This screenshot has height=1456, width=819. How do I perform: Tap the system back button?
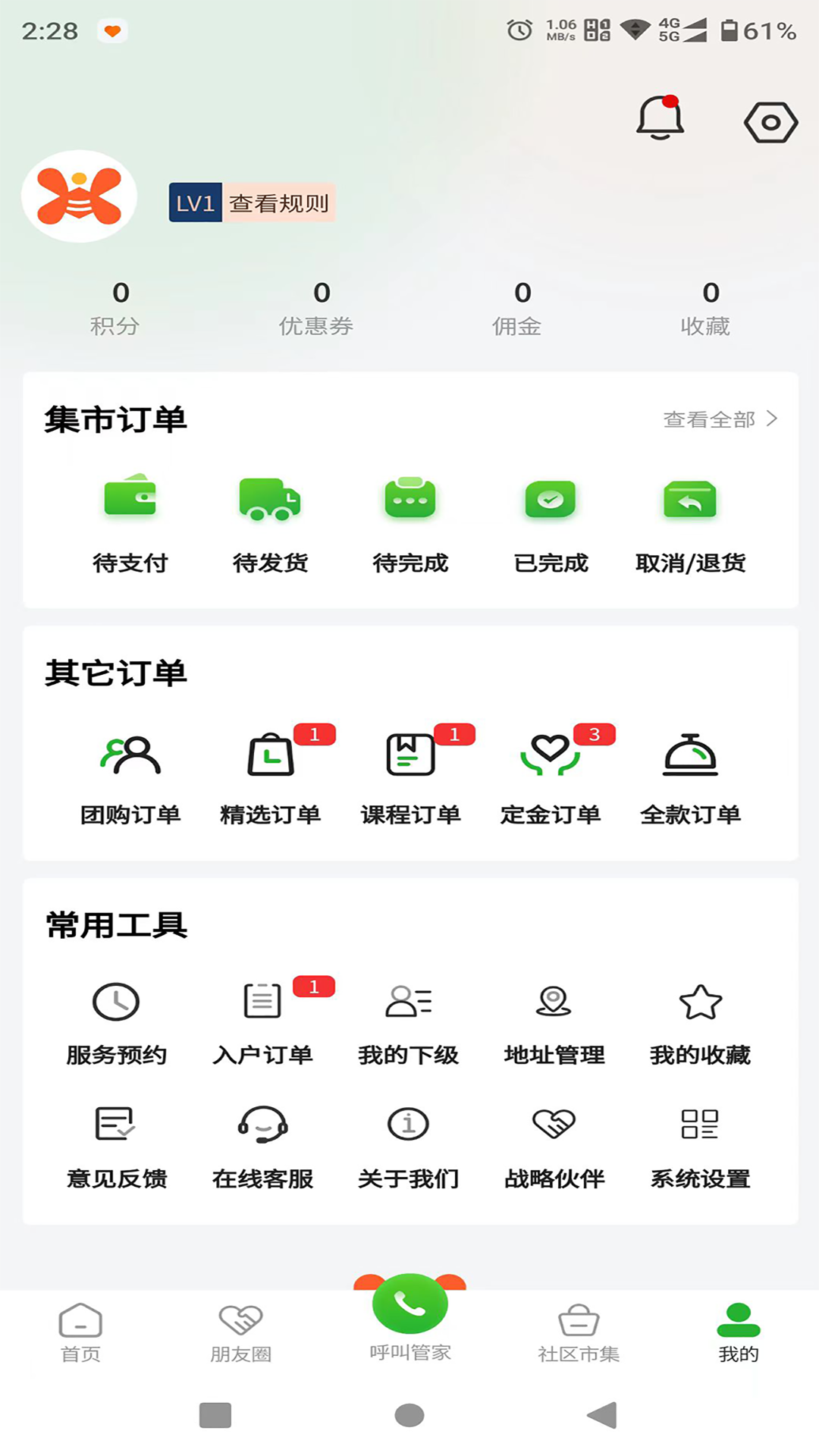tap(603, 1415)
